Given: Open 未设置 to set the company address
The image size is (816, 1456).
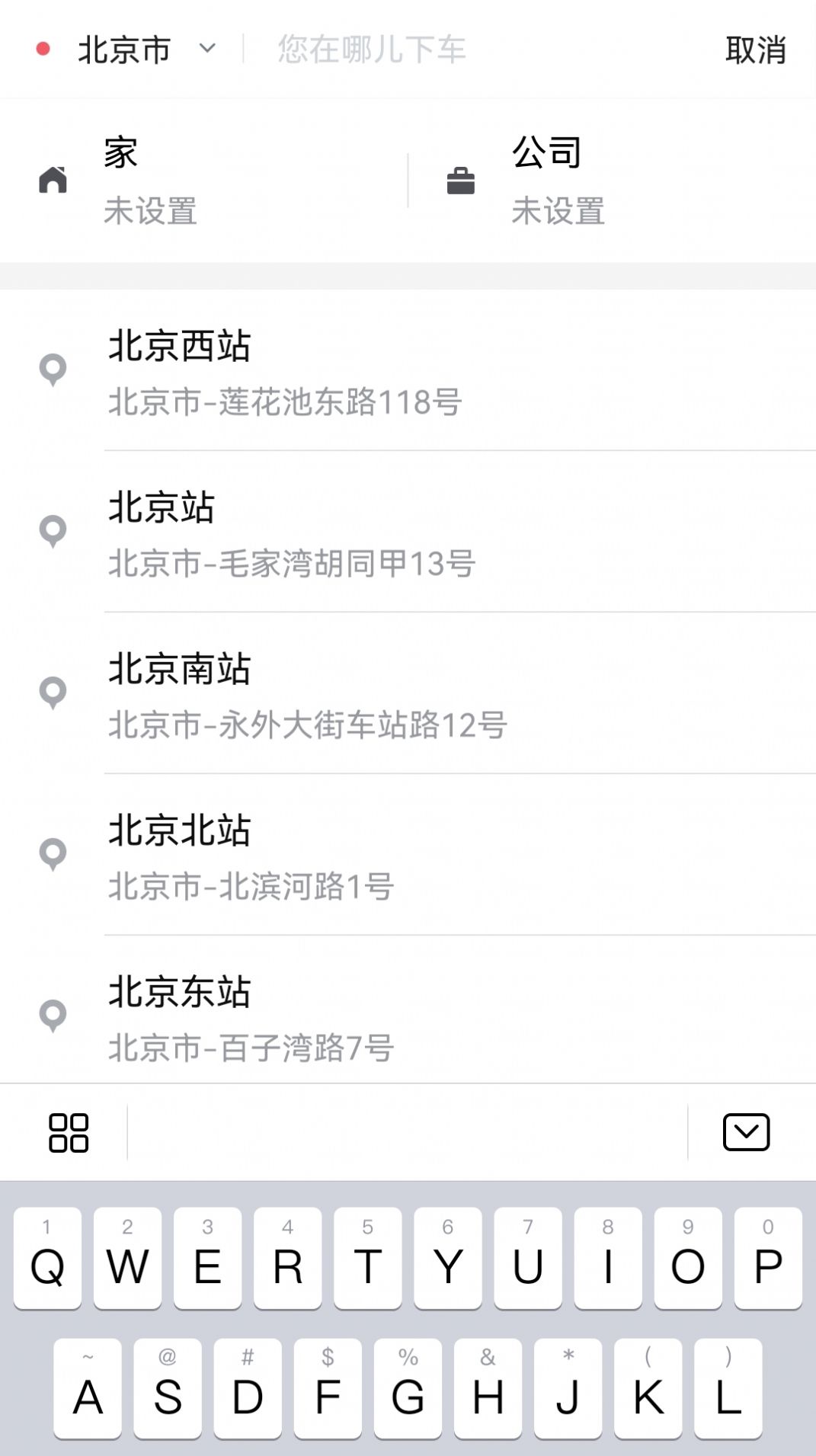Looking at the screenshot, I should [558, 212].
